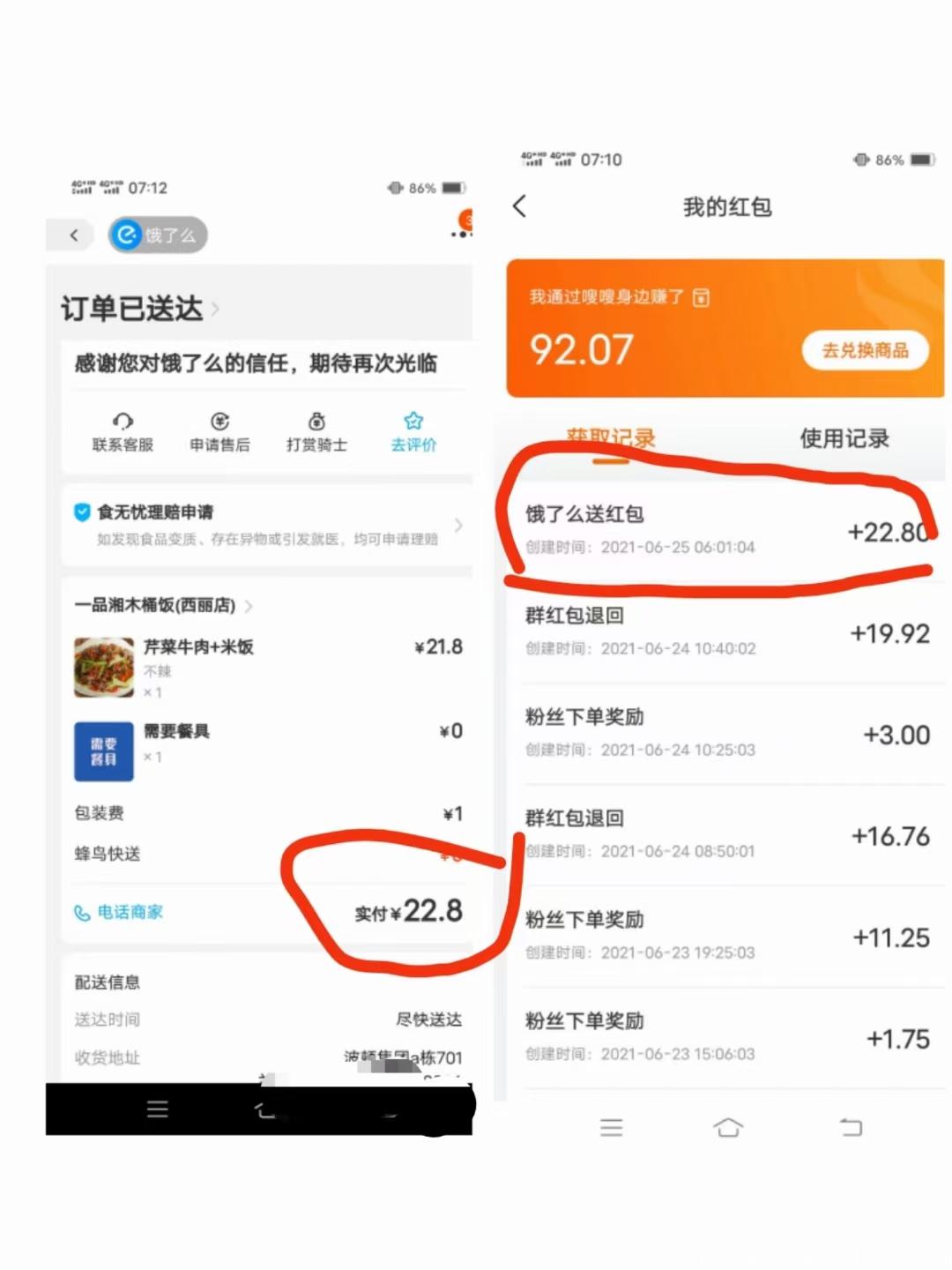Tap the home icon in bottom navigation bar
This screenshot has width=952, height=1270.
pyautogui.click(x=728, y=1127)
